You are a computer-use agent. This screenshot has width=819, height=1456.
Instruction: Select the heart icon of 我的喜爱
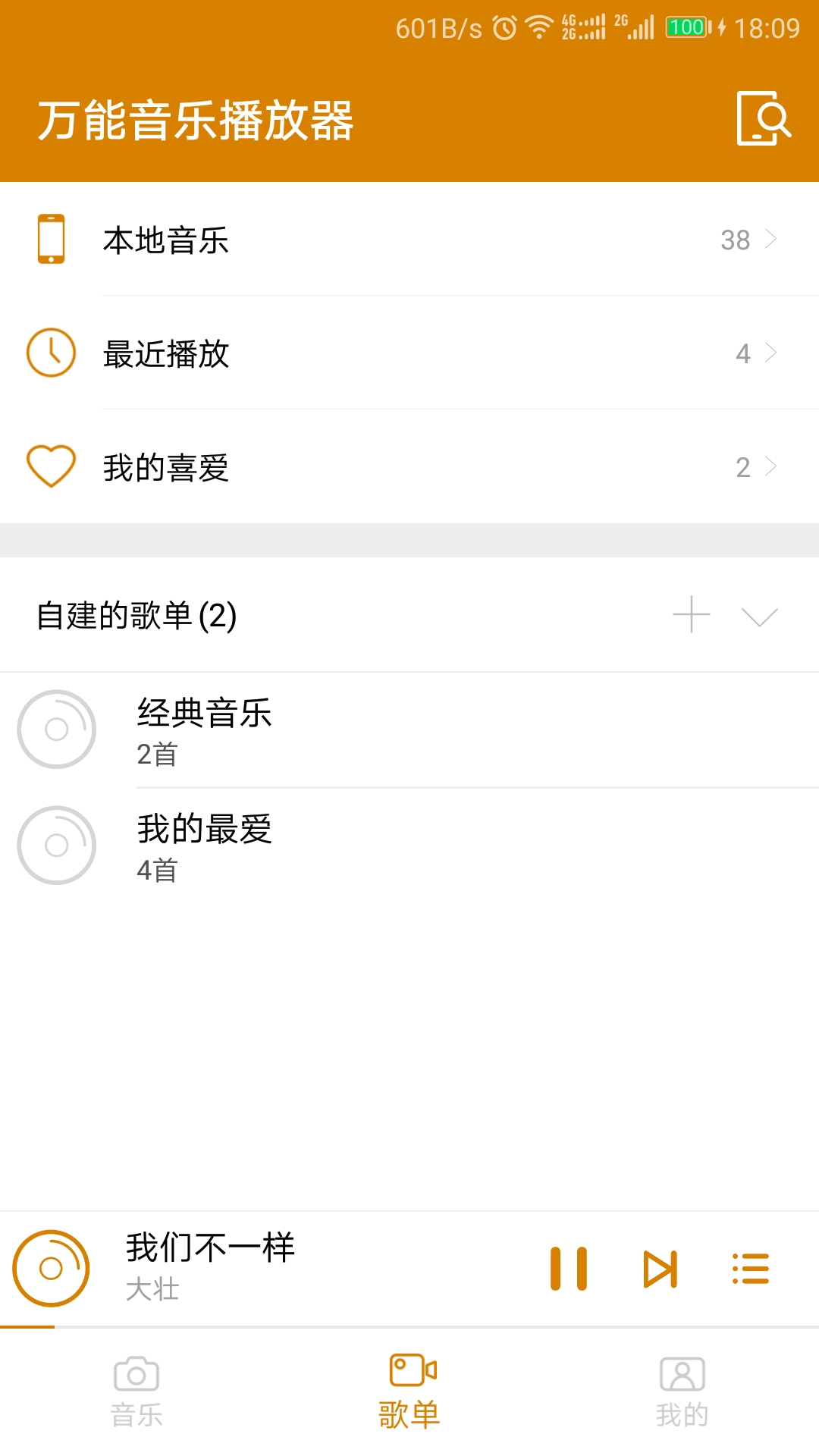click(50, 465)
